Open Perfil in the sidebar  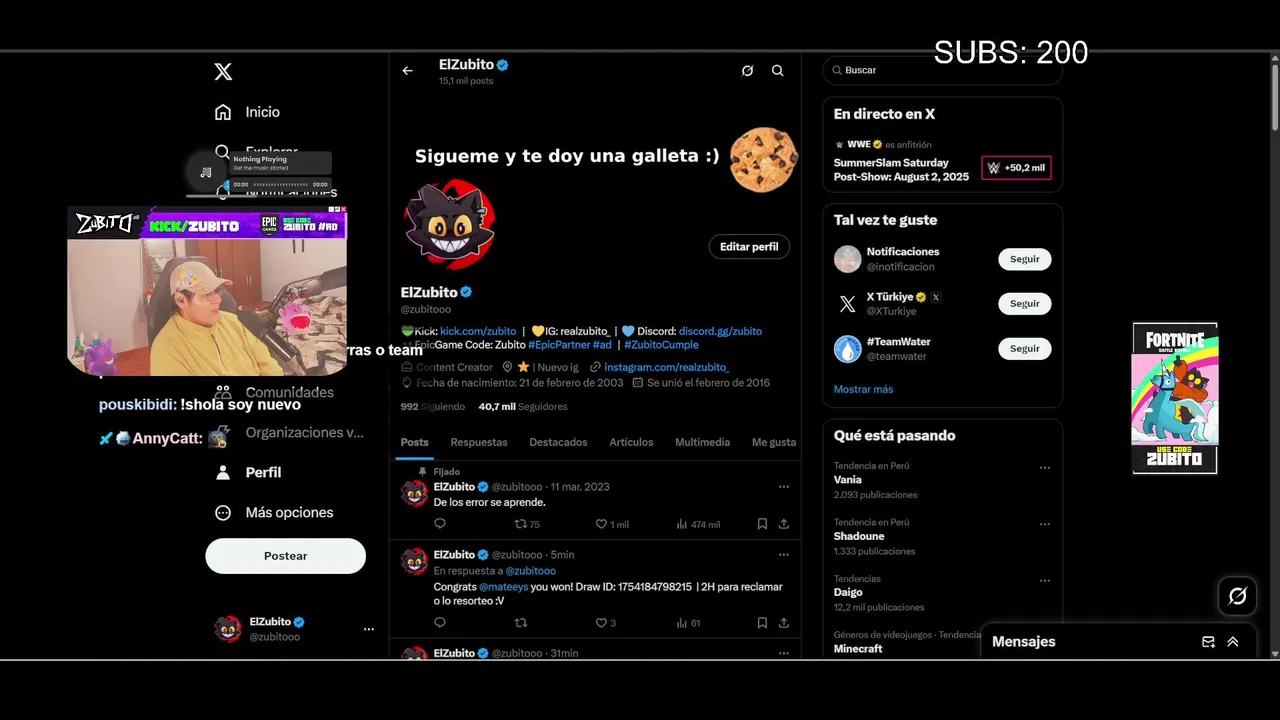pyautogui.click(x=262, y=472)
